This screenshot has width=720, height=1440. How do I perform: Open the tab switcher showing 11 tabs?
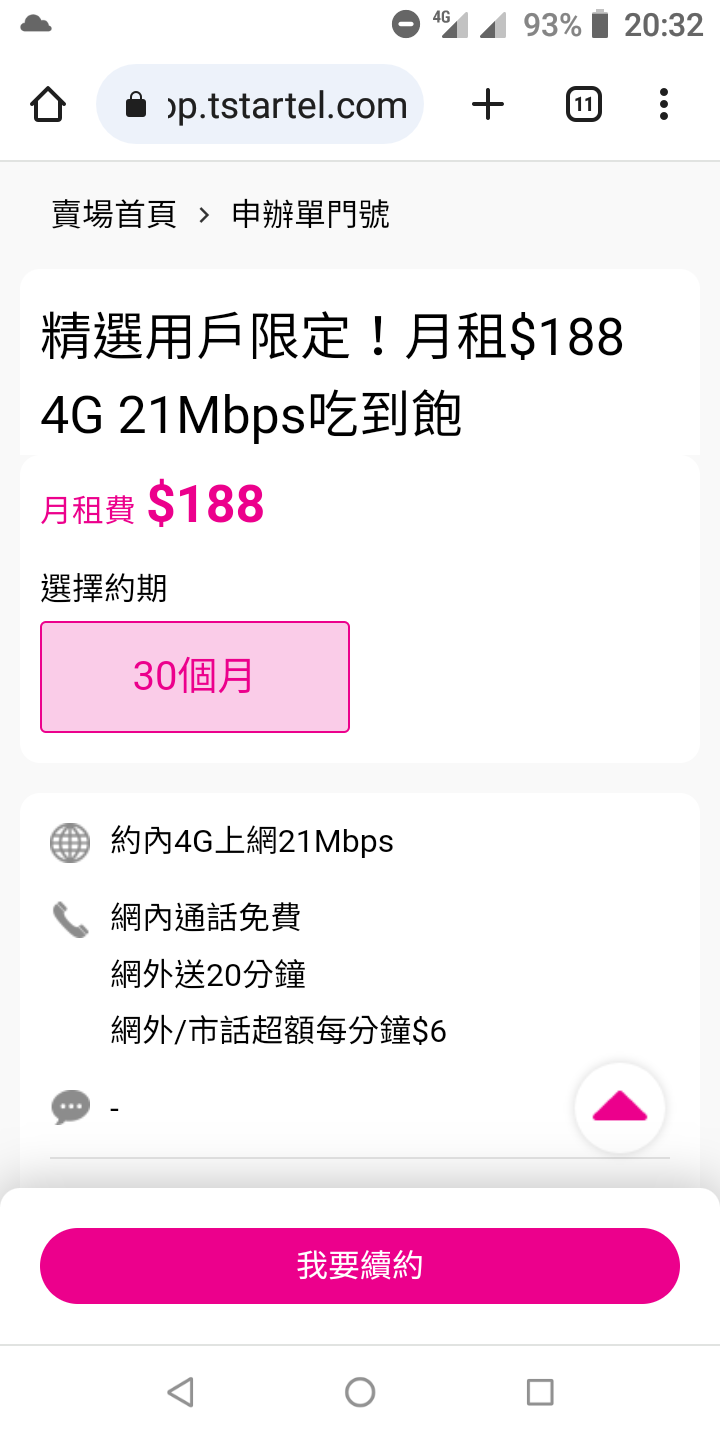click(x=582, y=103)
